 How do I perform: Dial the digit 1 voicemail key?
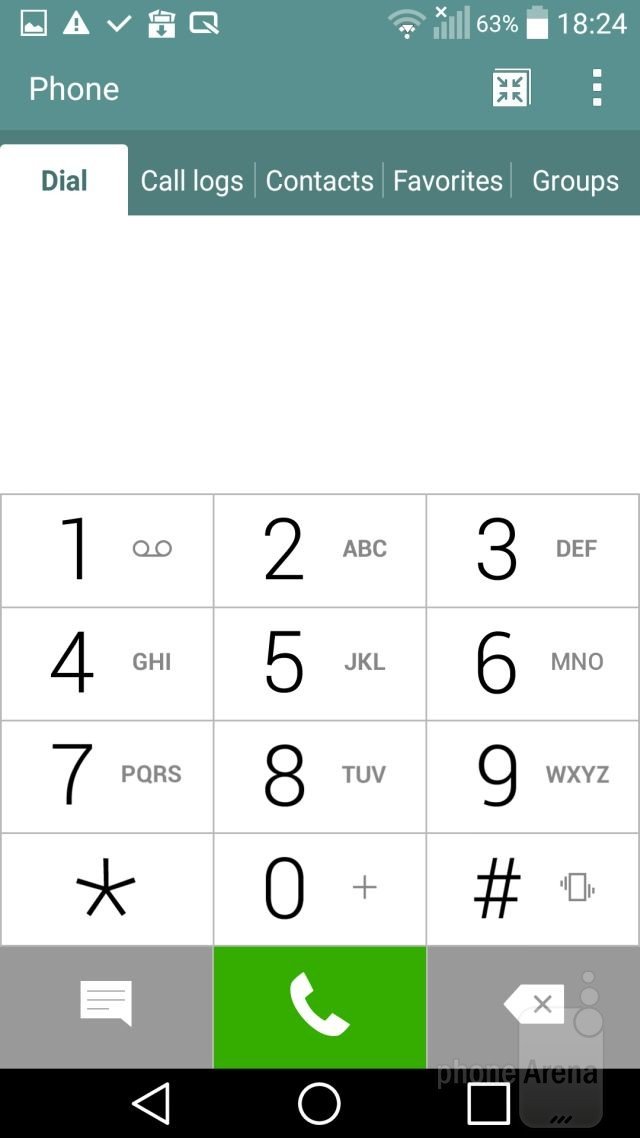[x=107, y=551]
